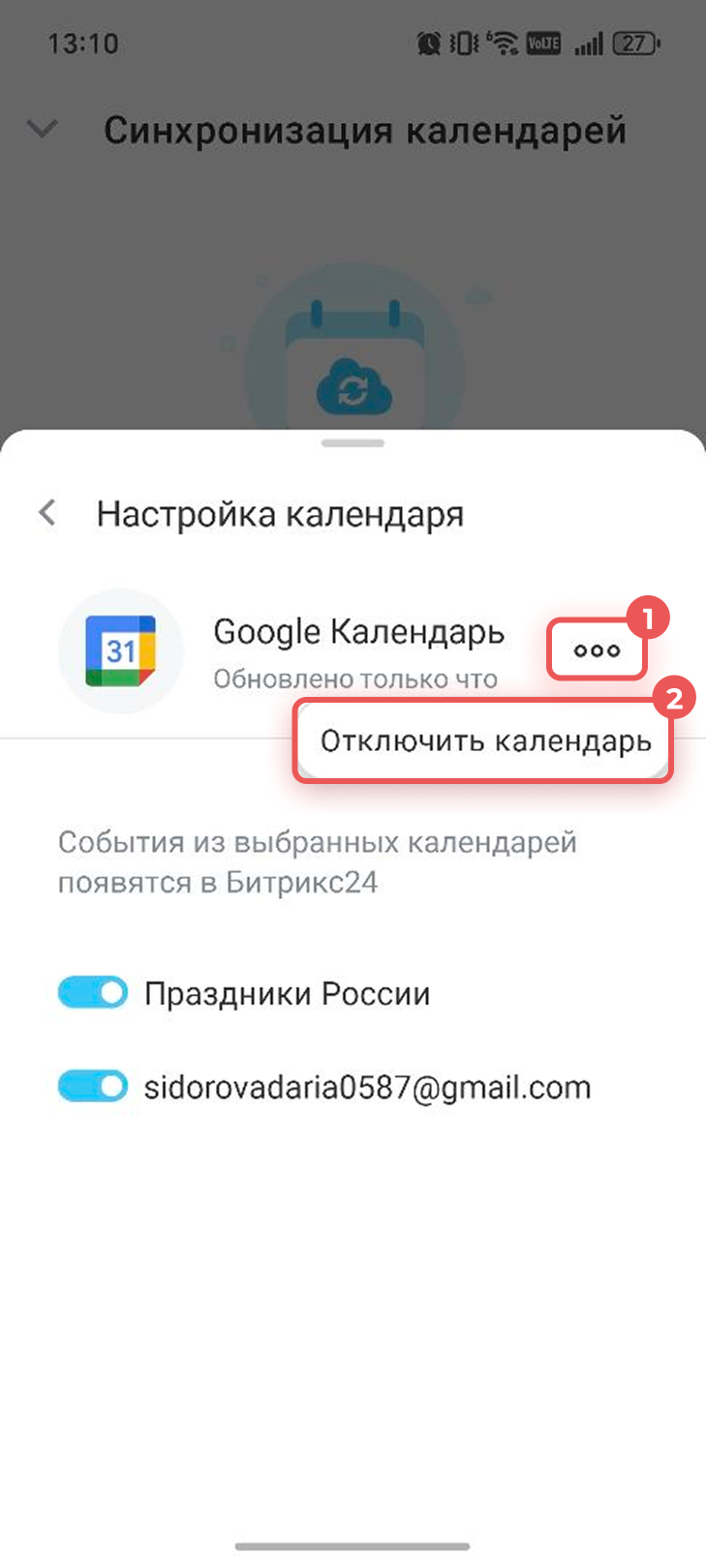Collapse Синхронизация календарей with the down chevron
The image size is (706, 1568).
[x=44, y=129]
